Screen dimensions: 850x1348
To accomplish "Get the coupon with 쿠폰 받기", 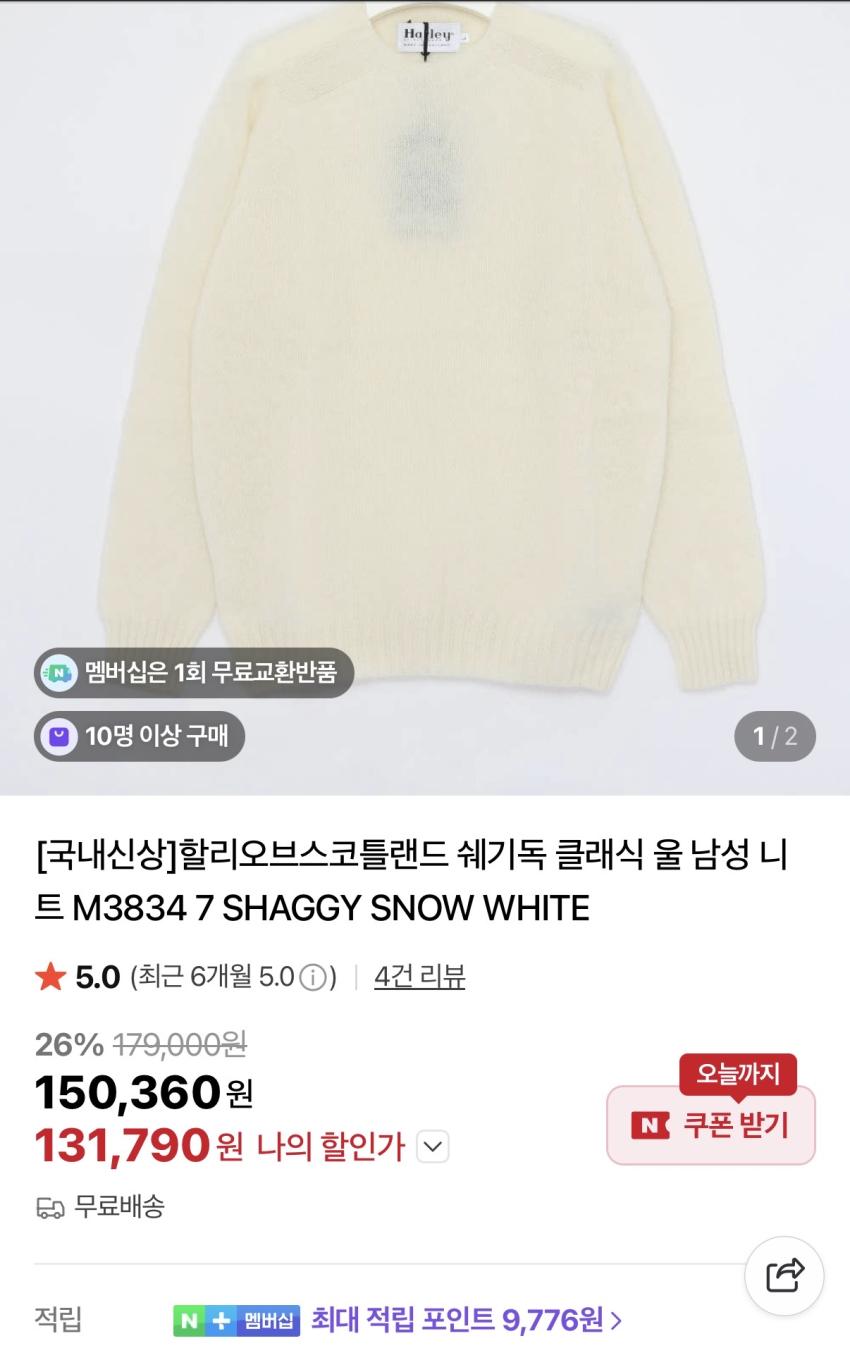I will click(x=711, y=1125).
